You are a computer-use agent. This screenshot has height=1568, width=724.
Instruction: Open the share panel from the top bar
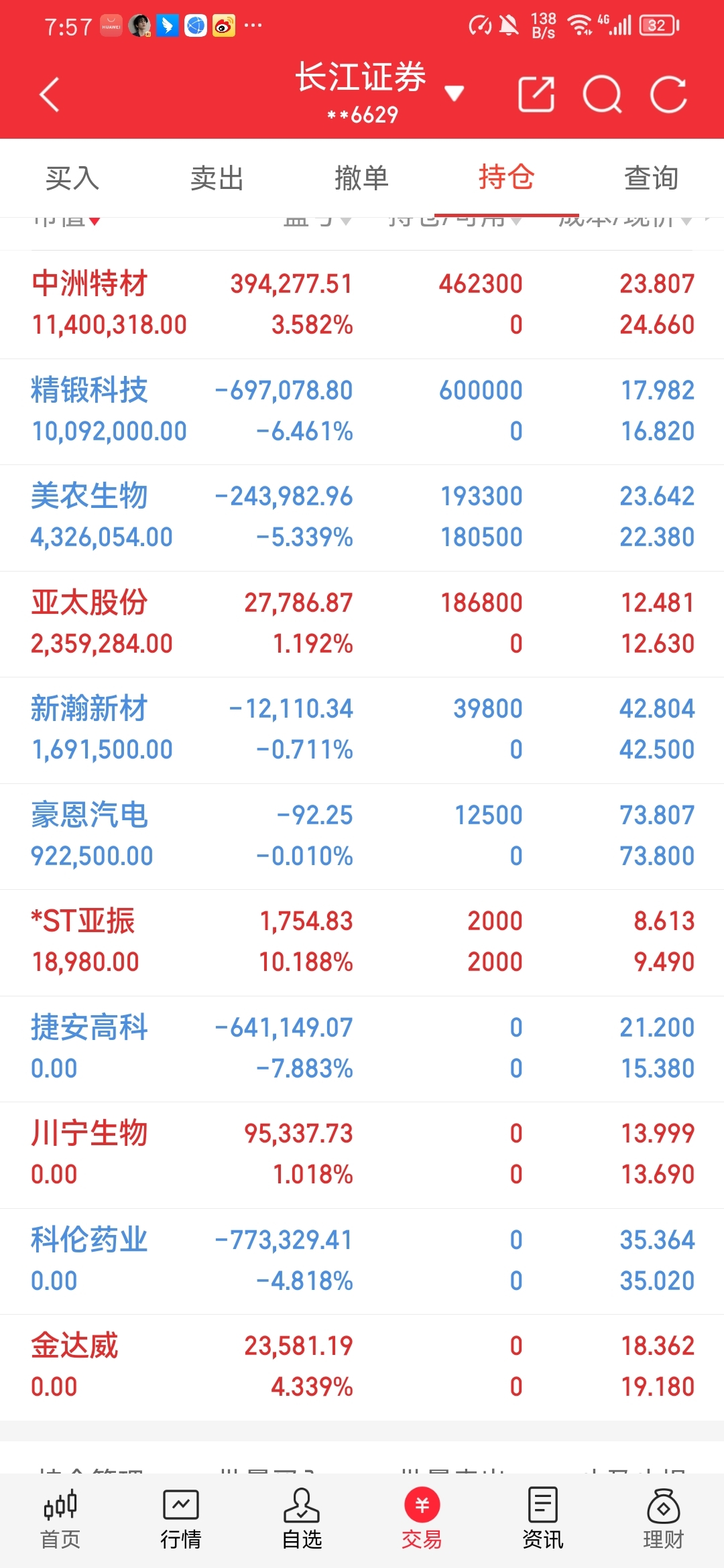[x=536, y=95]
